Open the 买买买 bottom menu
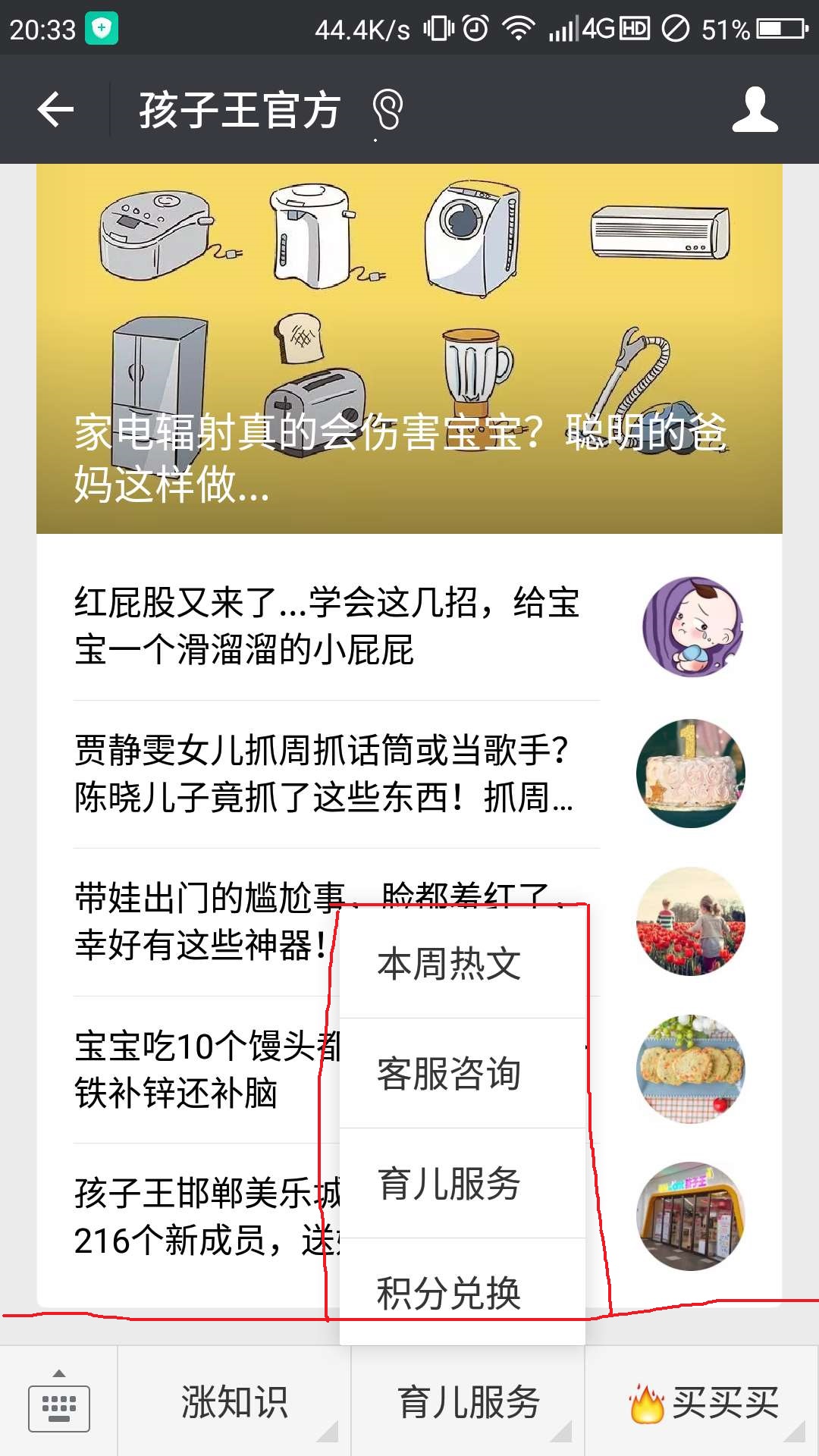 click(x=702, y=1401)
